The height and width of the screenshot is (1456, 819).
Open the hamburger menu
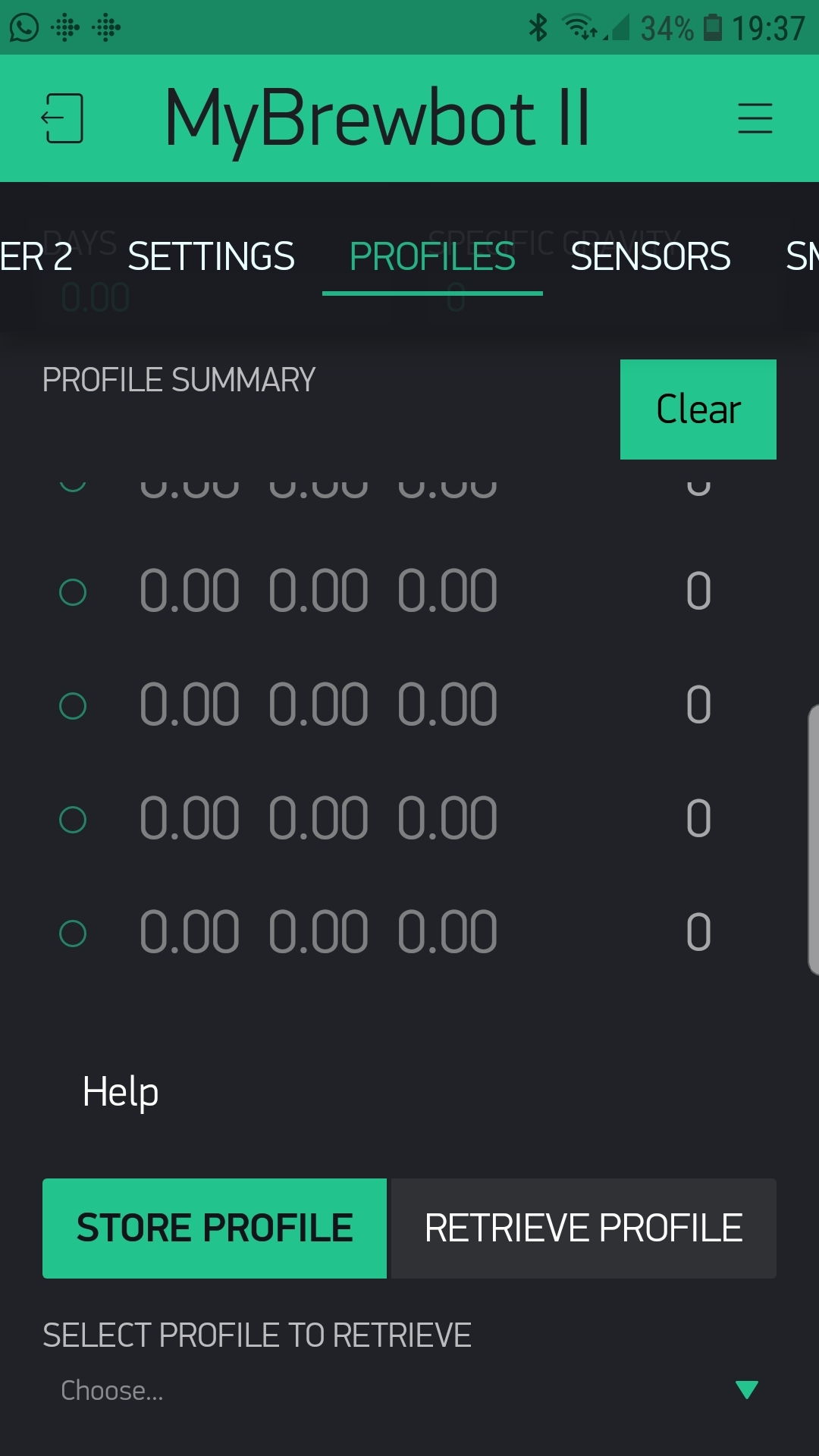(x=755, y=118)
